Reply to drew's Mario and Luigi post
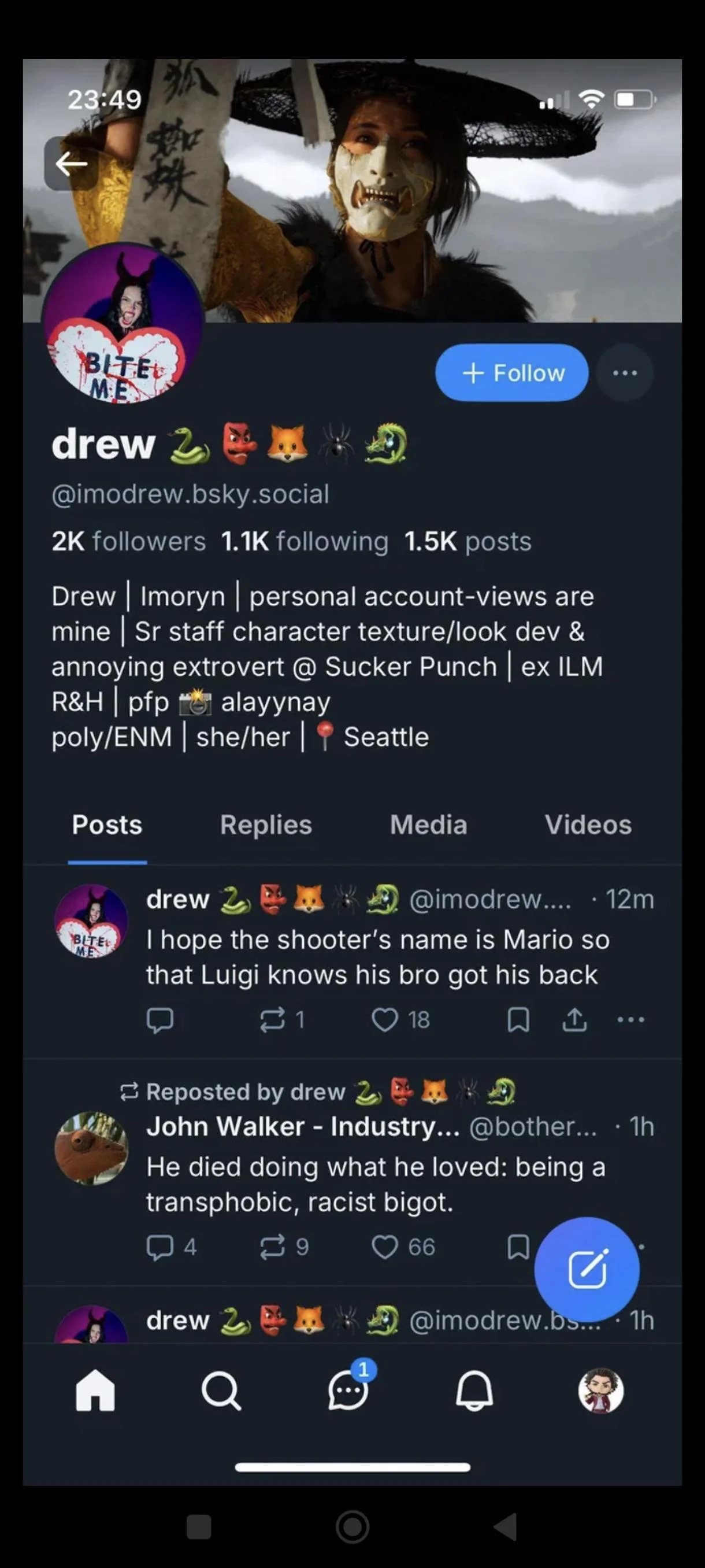This screenshot has width=705, height=1568. click(x=160, y=1019)
